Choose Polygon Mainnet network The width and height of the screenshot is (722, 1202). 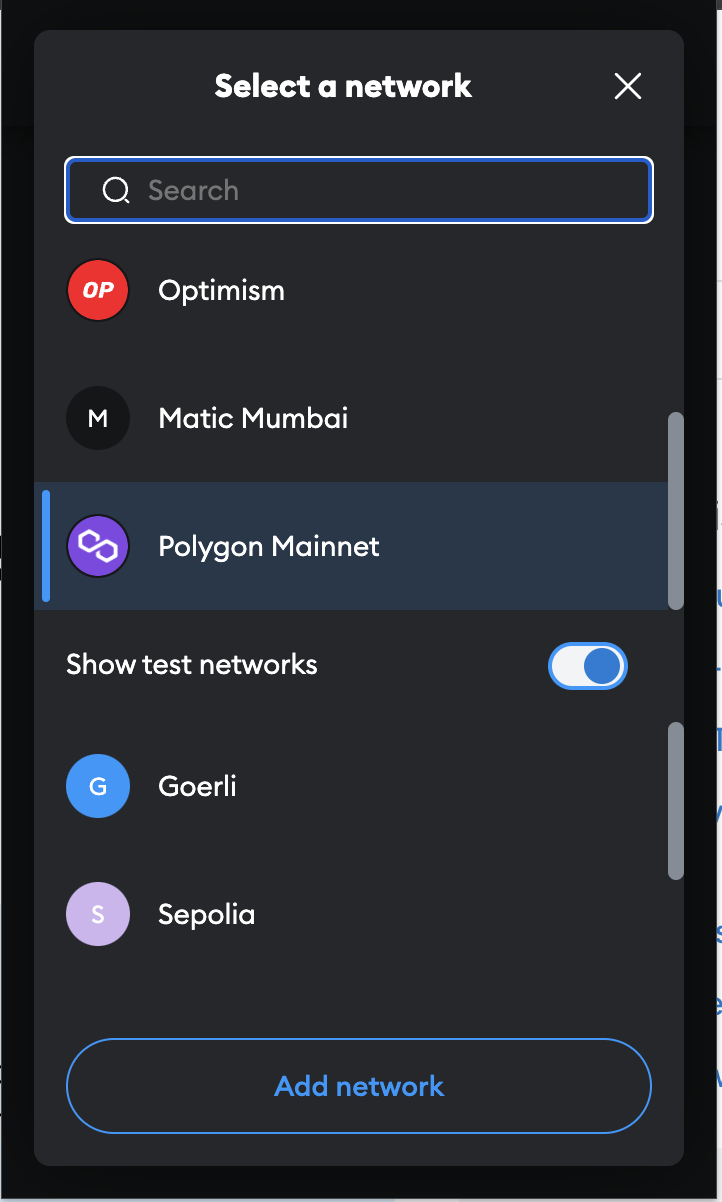tap(351, 546)
